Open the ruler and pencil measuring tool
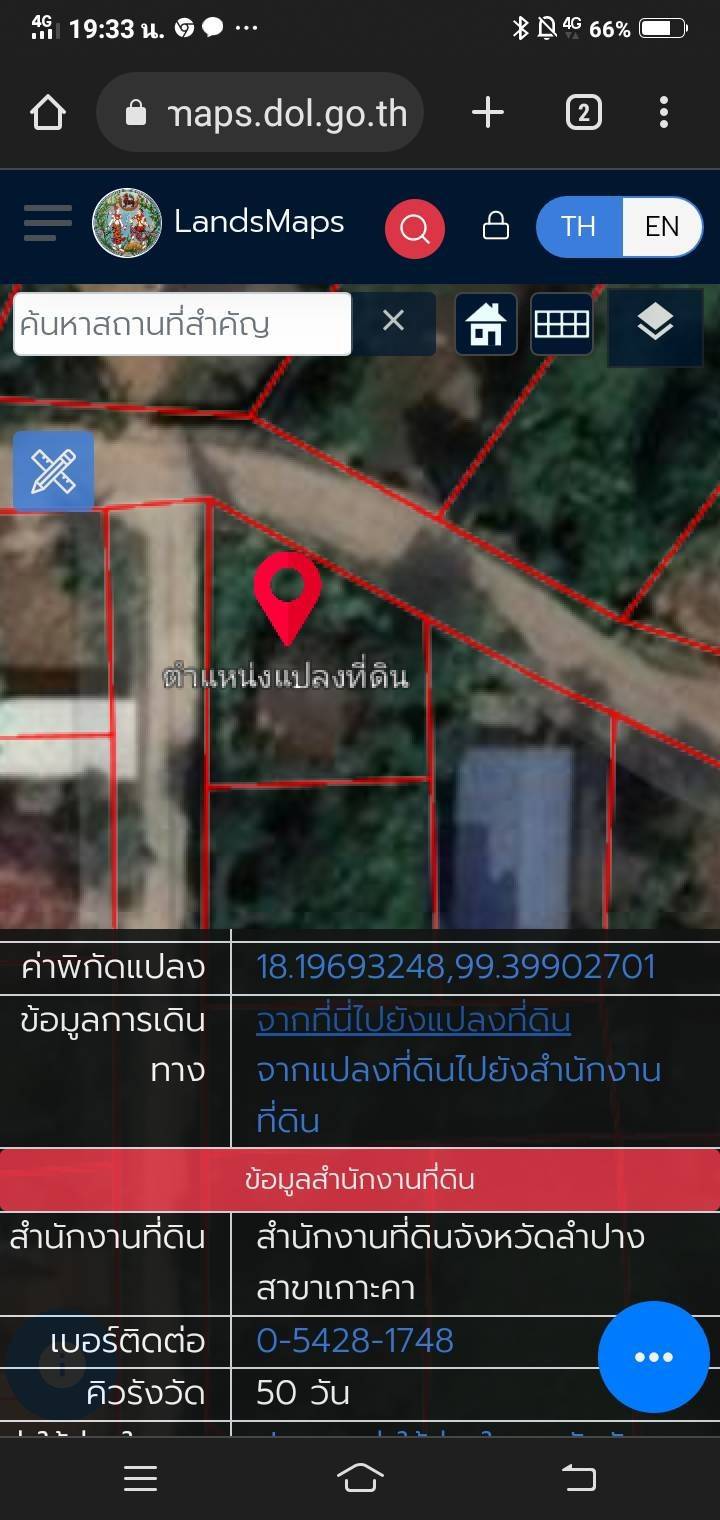This screenshot has height=1520, width=720. [53, 472]
